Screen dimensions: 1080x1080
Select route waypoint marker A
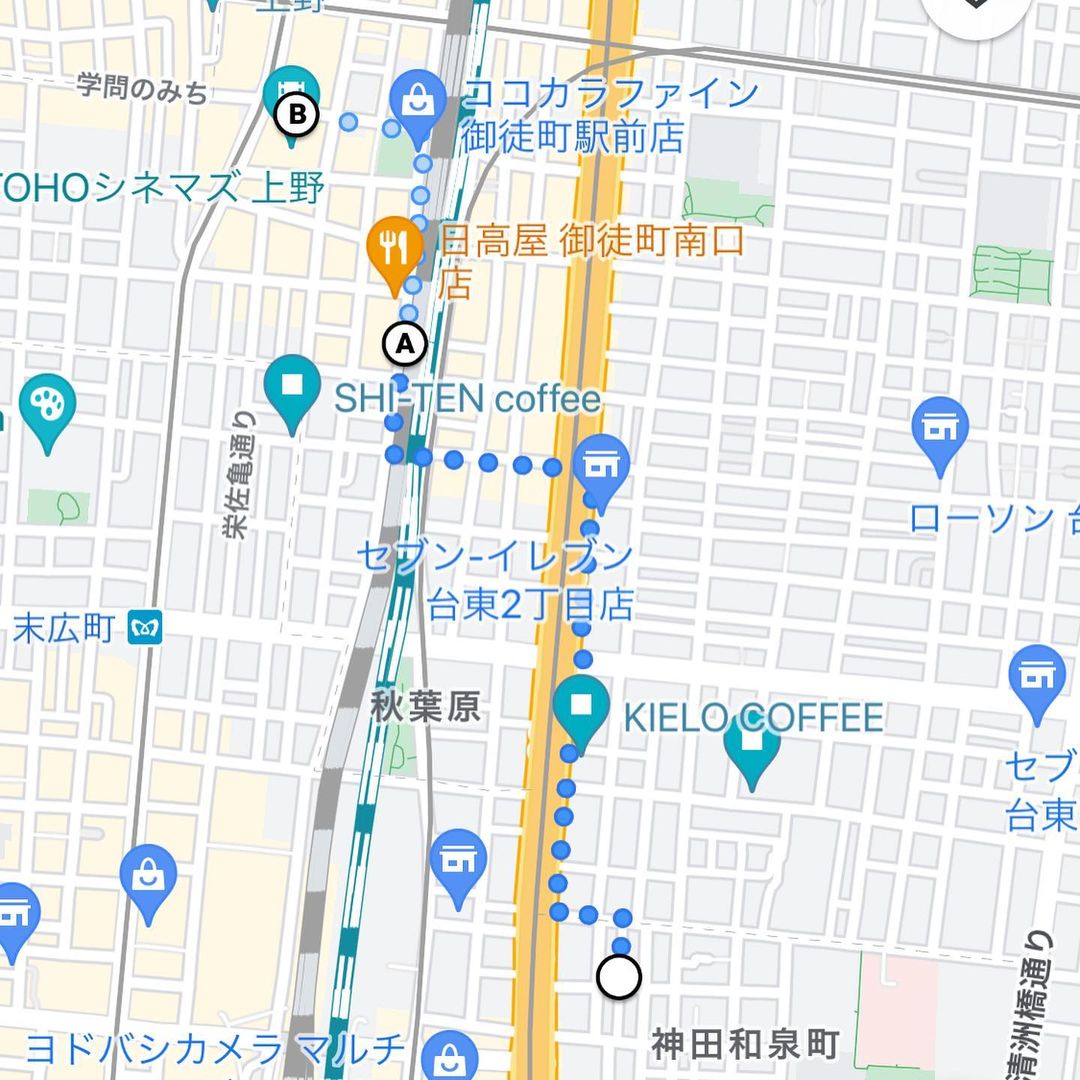[x=404, y=344]
